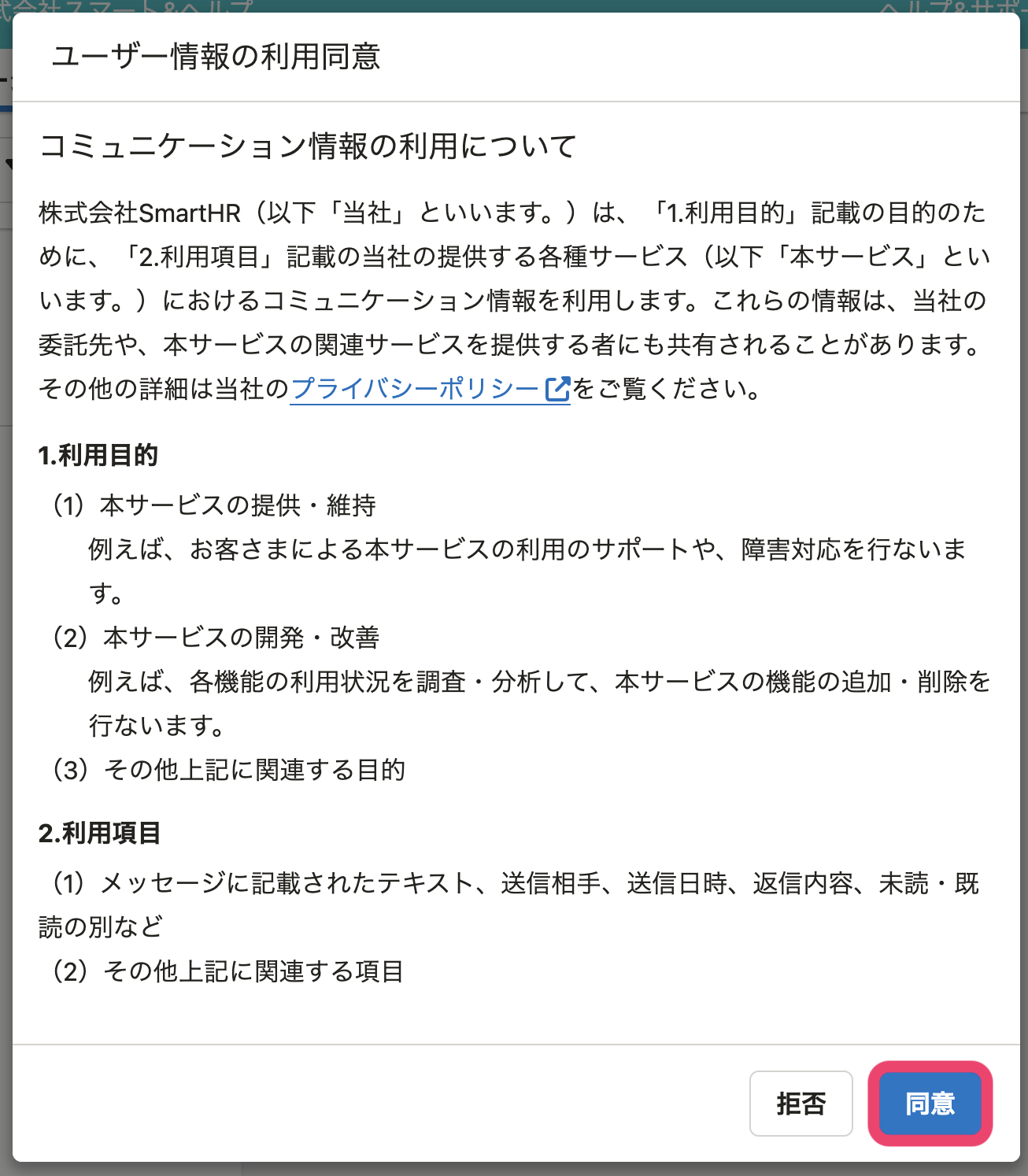Tap the 拒否 (decline) button
The height and width of the screenshot is (1176, 1028).
coord(801,1104)
